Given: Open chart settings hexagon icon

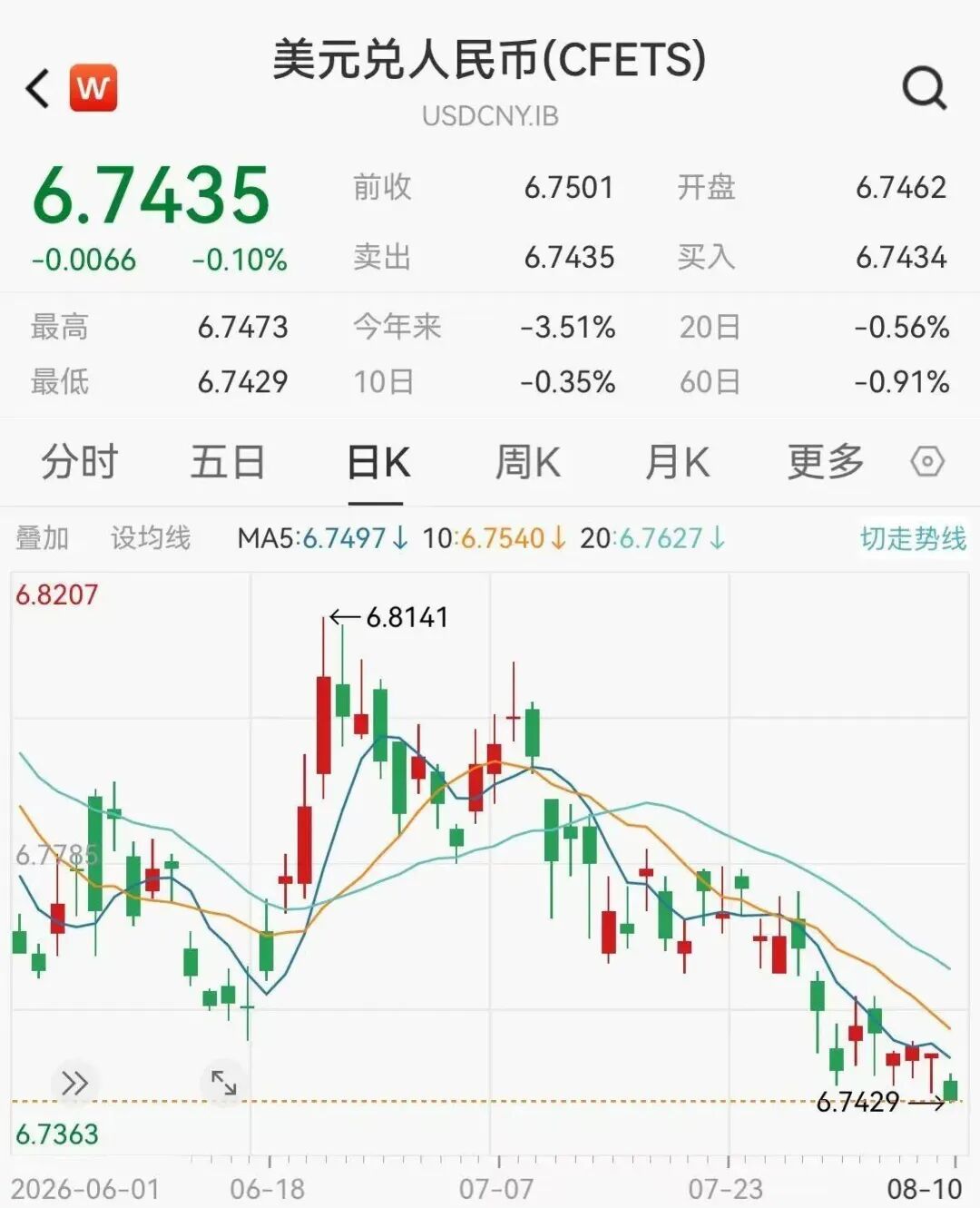Looking at the screenshot, I should [927, 462].
